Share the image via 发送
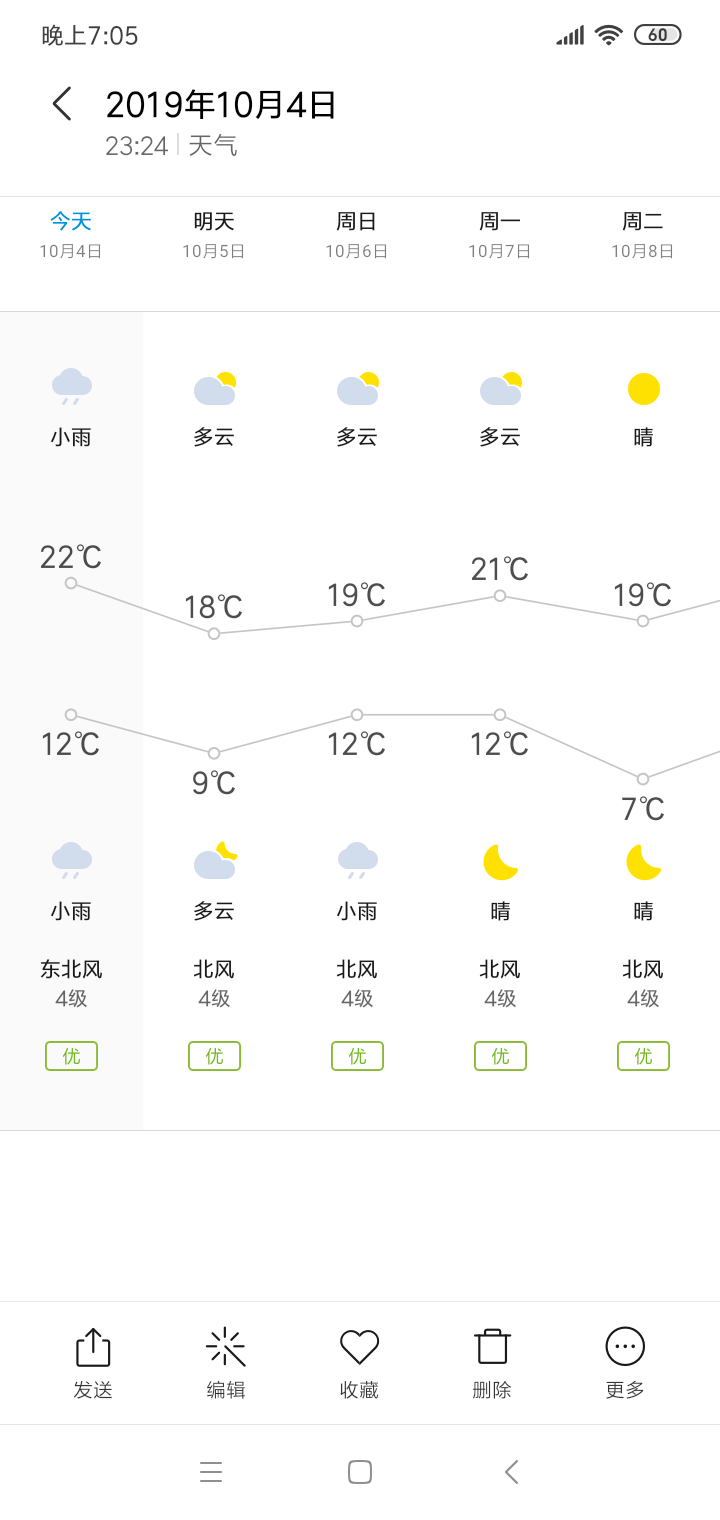 tap(93, 1360)
